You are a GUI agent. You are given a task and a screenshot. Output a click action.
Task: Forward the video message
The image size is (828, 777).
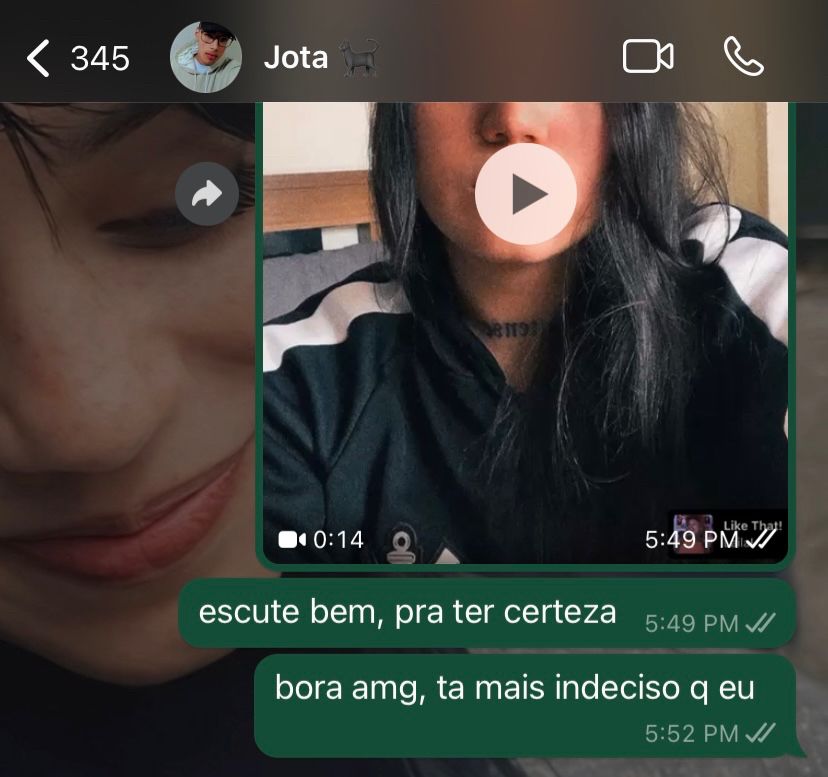tap(207, 194)
